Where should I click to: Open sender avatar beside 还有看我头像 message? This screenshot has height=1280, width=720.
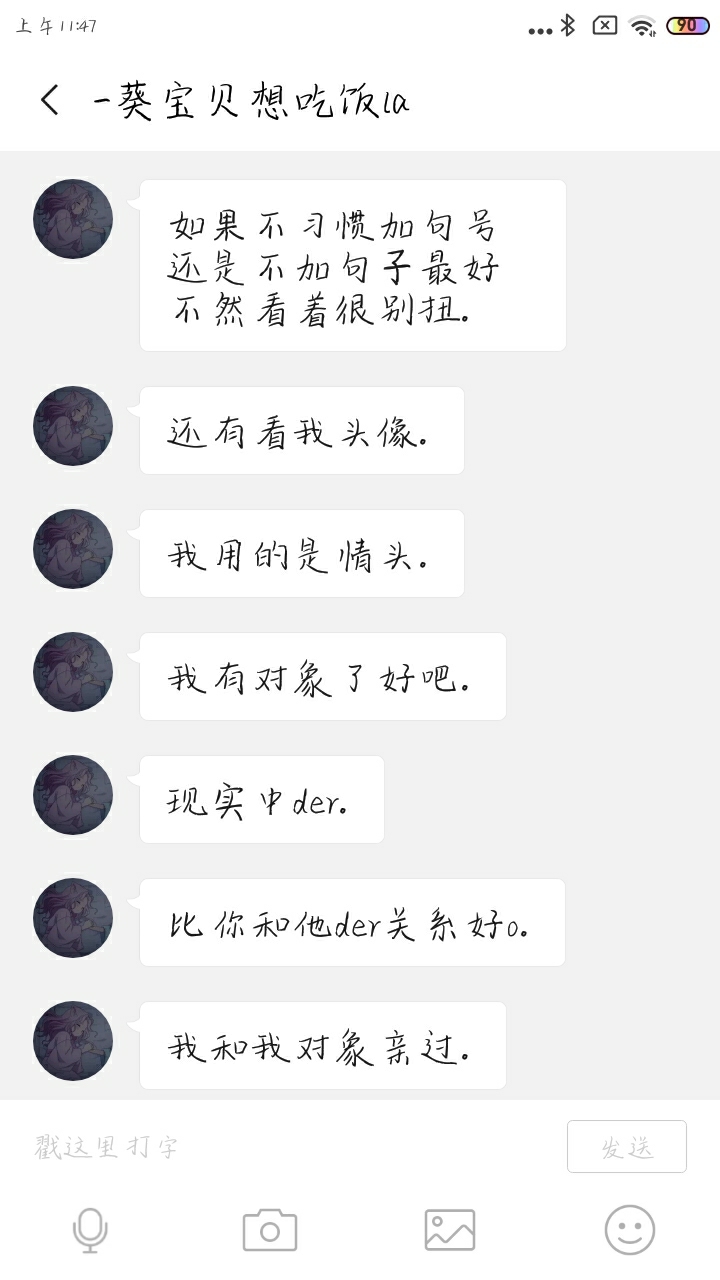pos(73,426)
